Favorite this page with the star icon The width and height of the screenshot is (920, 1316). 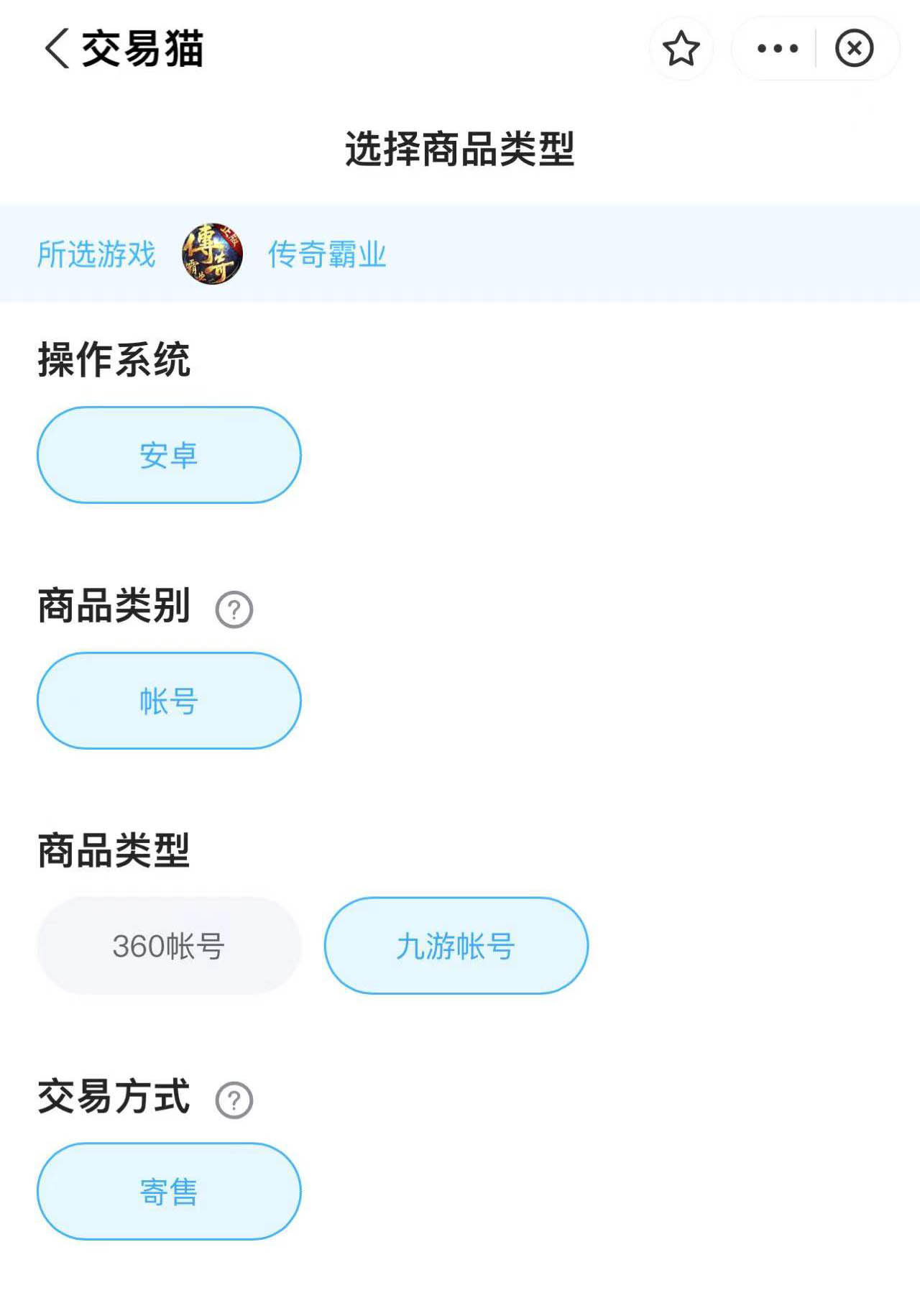(681, 49)
